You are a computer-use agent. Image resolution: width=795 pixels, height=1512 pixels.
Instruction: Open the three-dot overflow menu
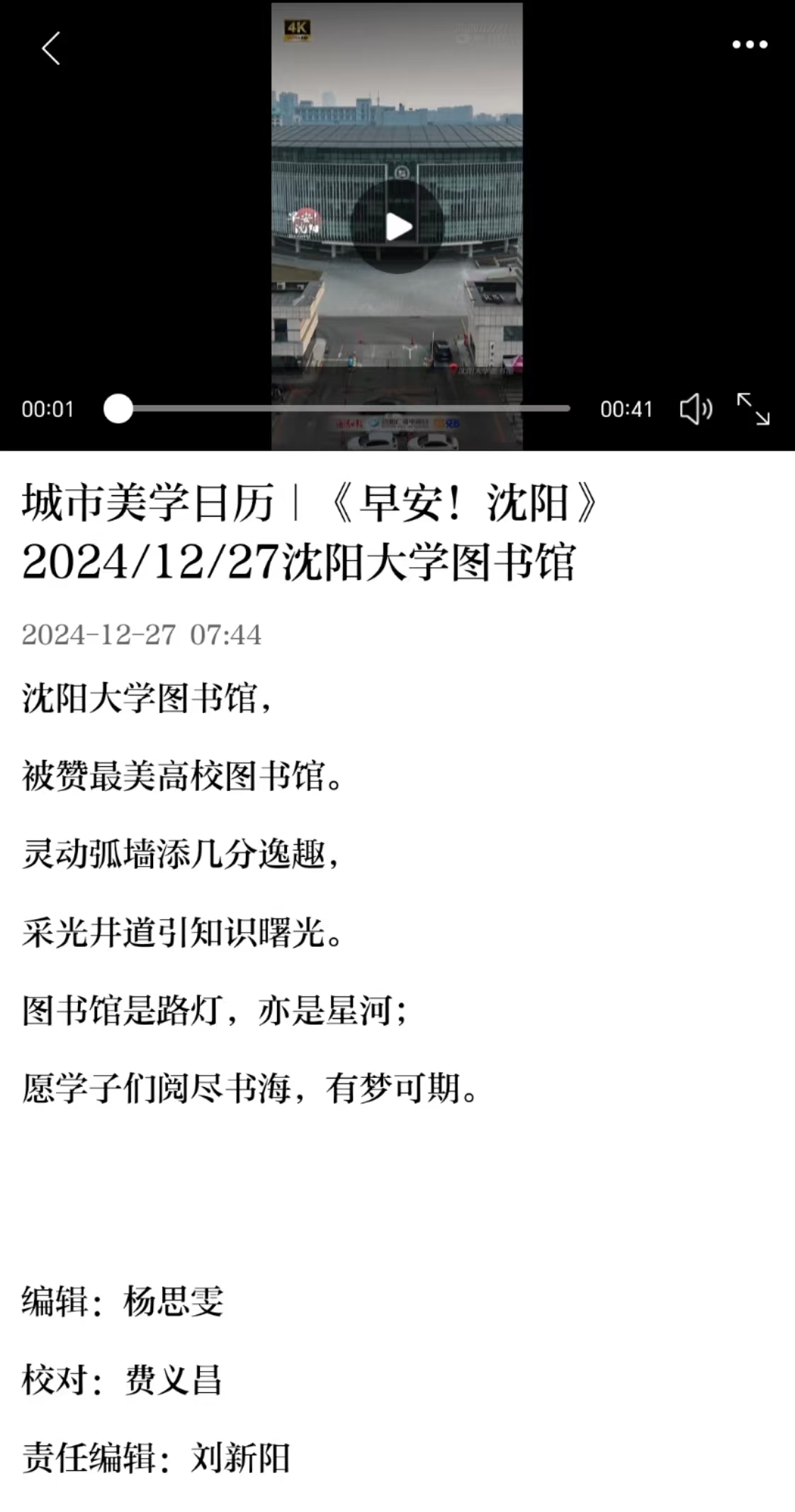(750, 45)
